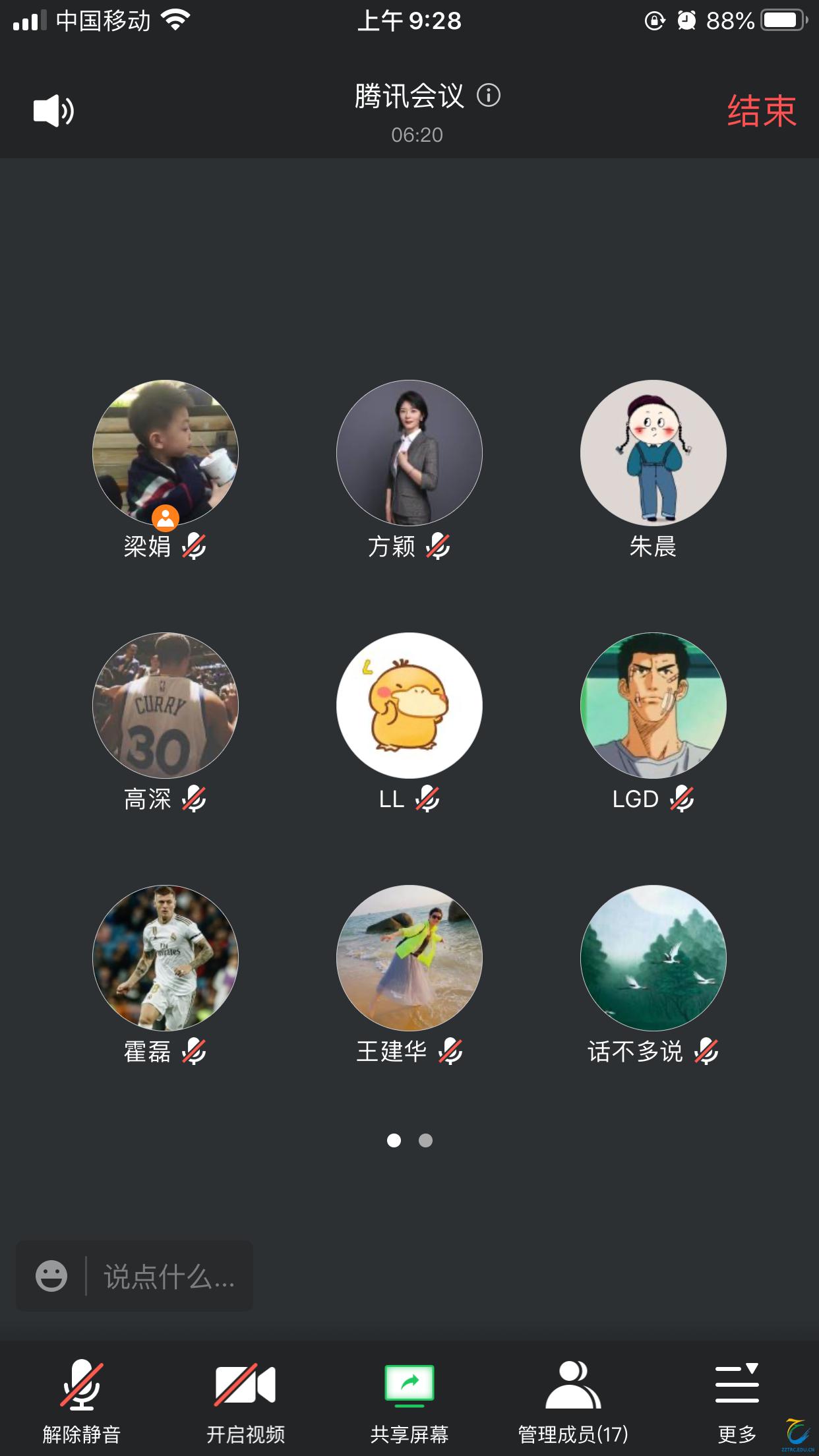819x1456 pixels.
Task: Tap 结束 to end the meeting
Action: (x=762, y=111)
